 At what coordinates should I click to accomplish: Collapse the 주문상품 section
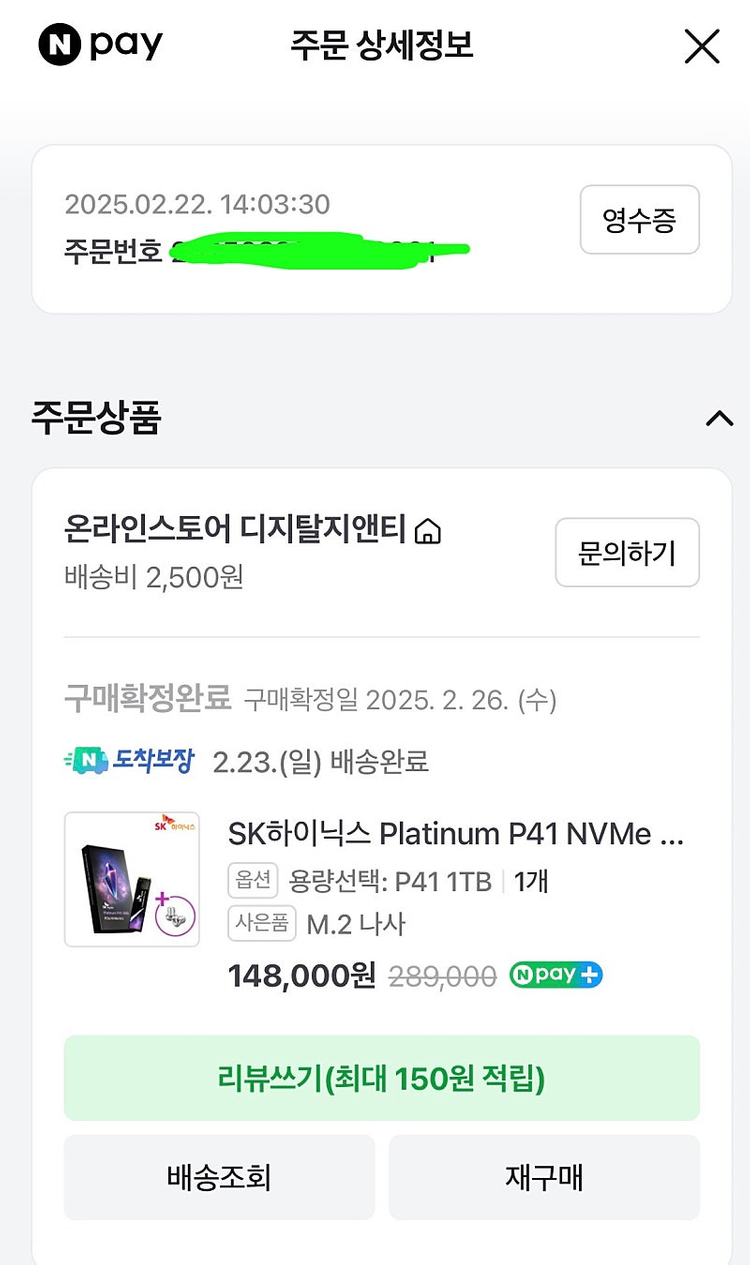coord(719,419)
